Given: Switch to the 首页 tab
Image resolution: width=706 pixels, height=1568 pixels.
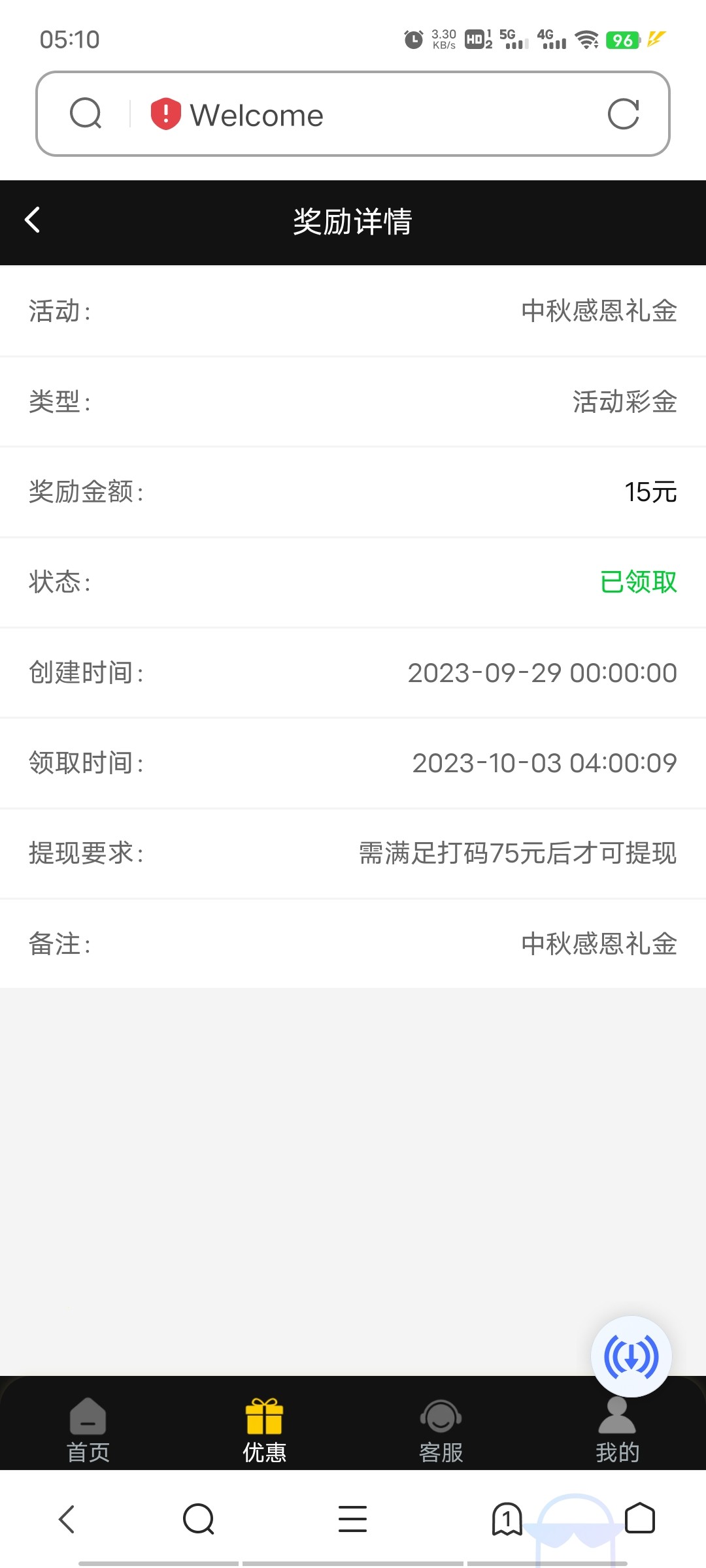Looking at the screenshot, I should pos(88,1429).
